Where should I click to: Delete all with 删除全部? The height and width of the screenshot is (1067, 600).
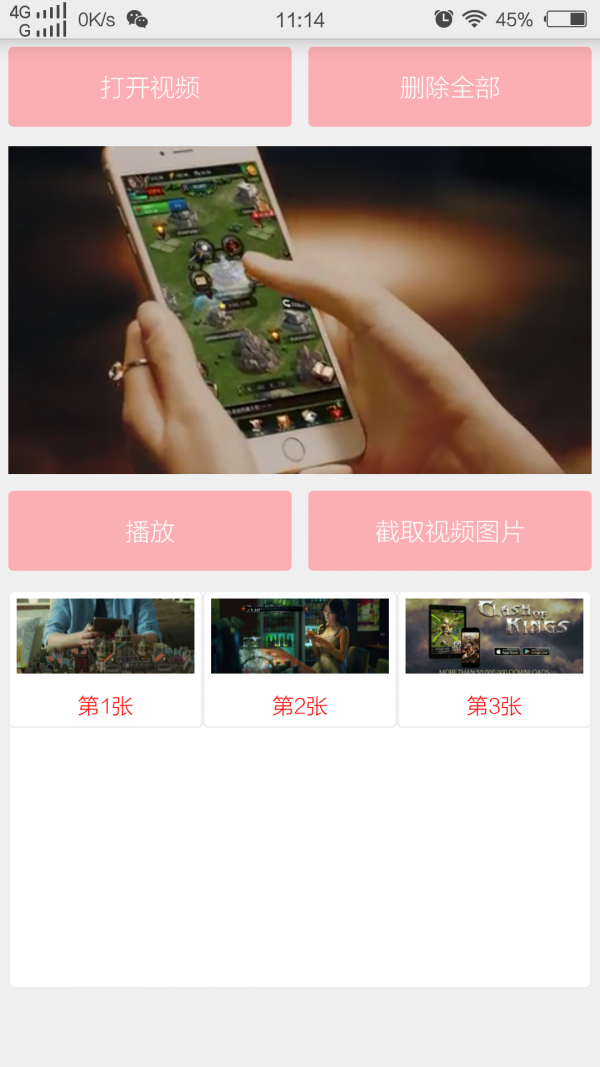pos(450,87)
